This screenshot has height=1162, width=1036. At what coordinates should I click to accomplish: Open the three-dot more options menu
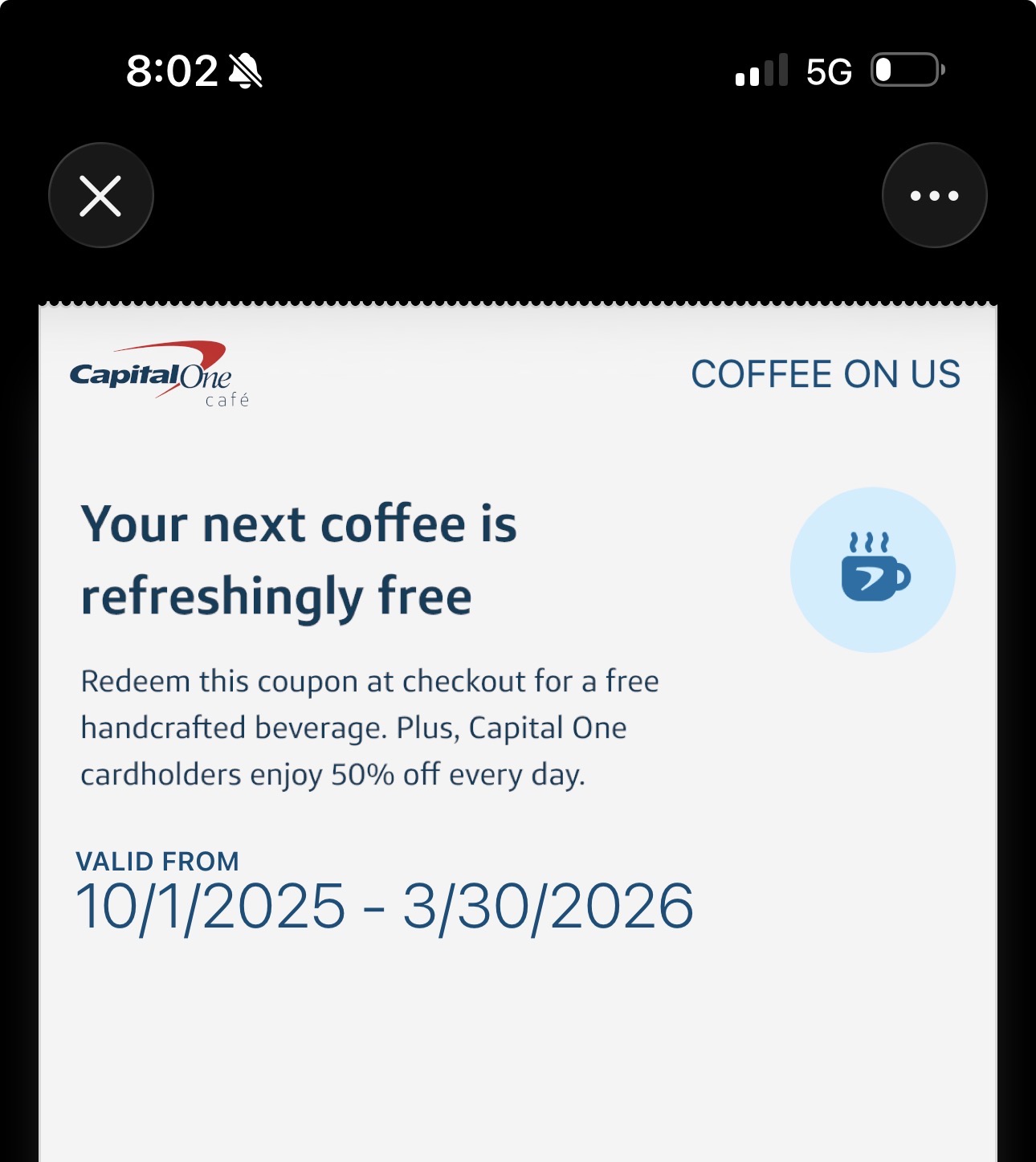[934, 195]
